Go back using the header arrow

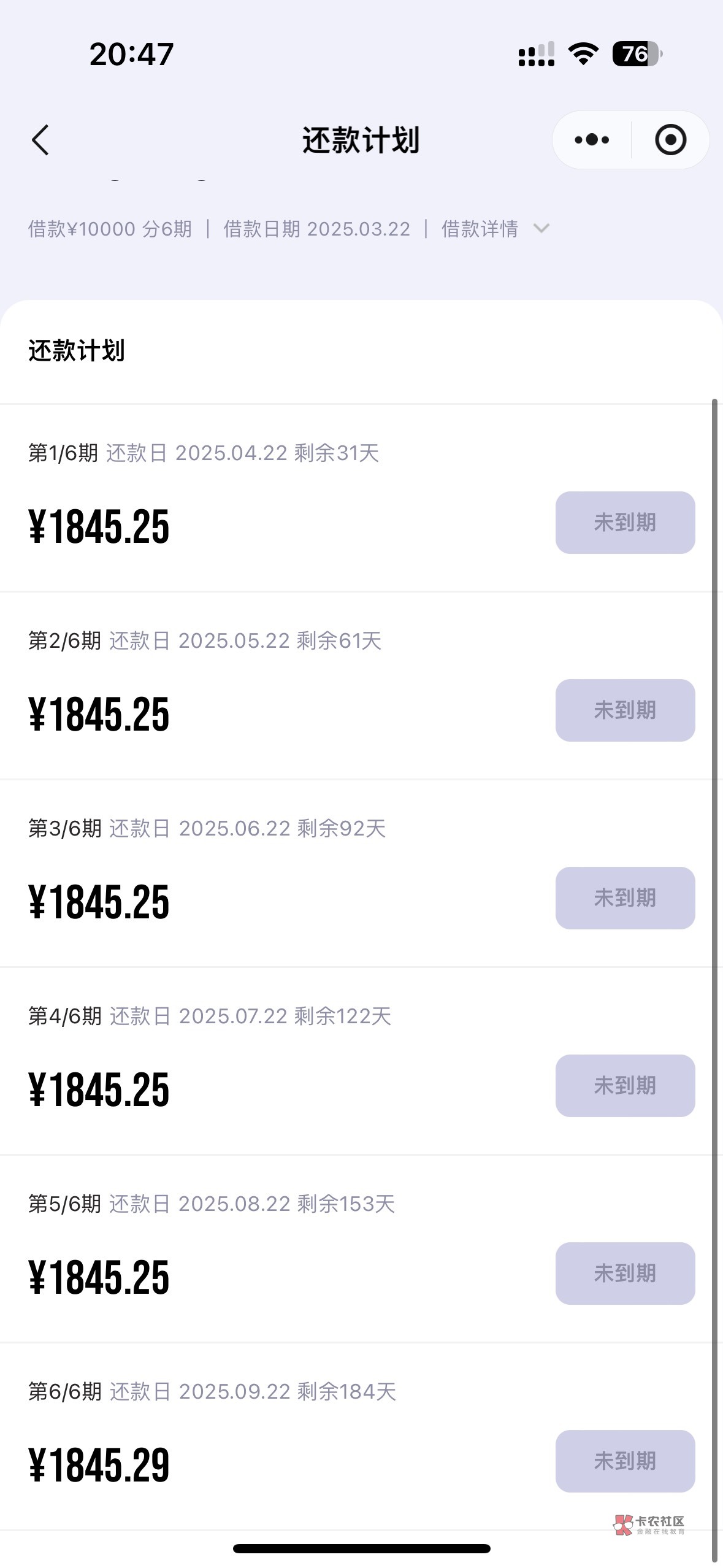tap(40, 140)
